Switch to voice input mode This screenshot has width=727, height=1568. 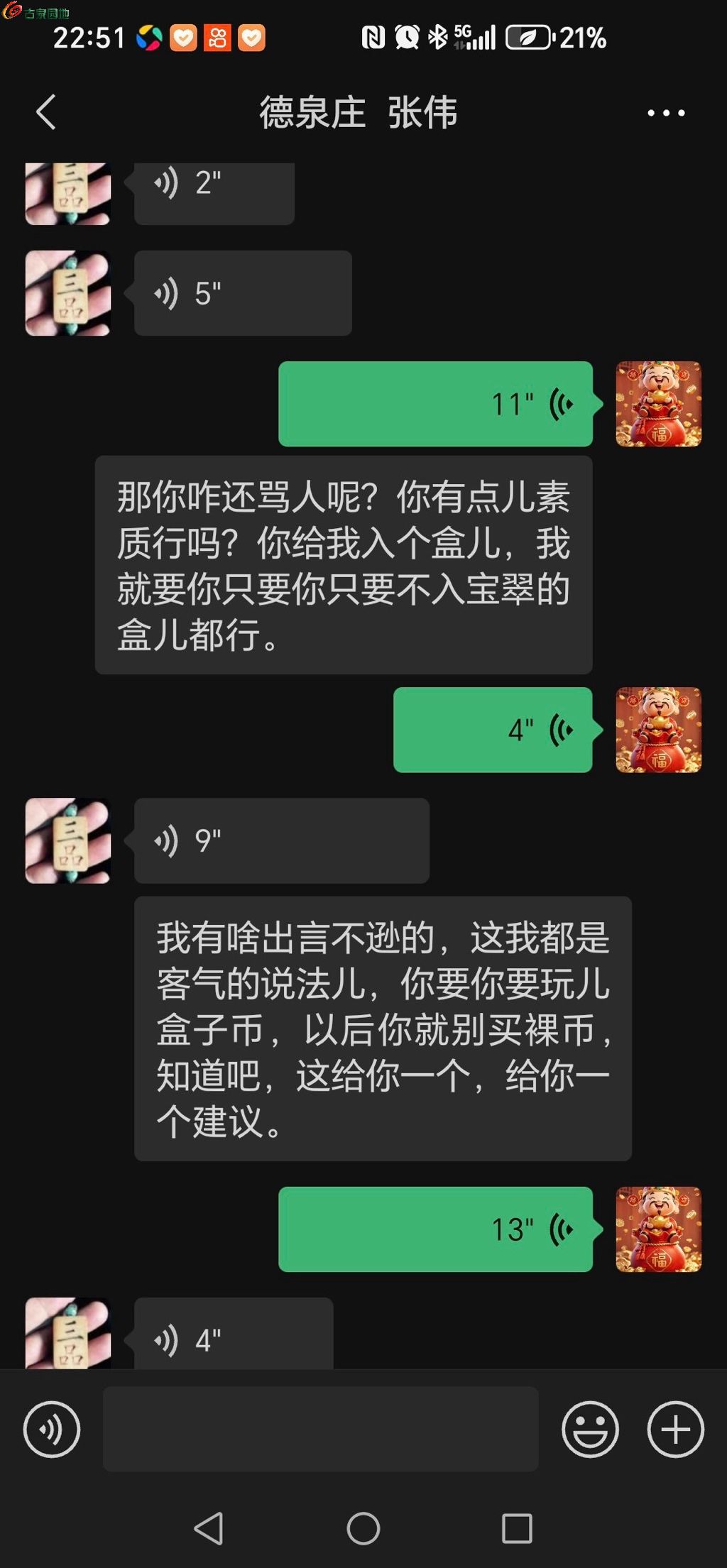point(52,1429)
